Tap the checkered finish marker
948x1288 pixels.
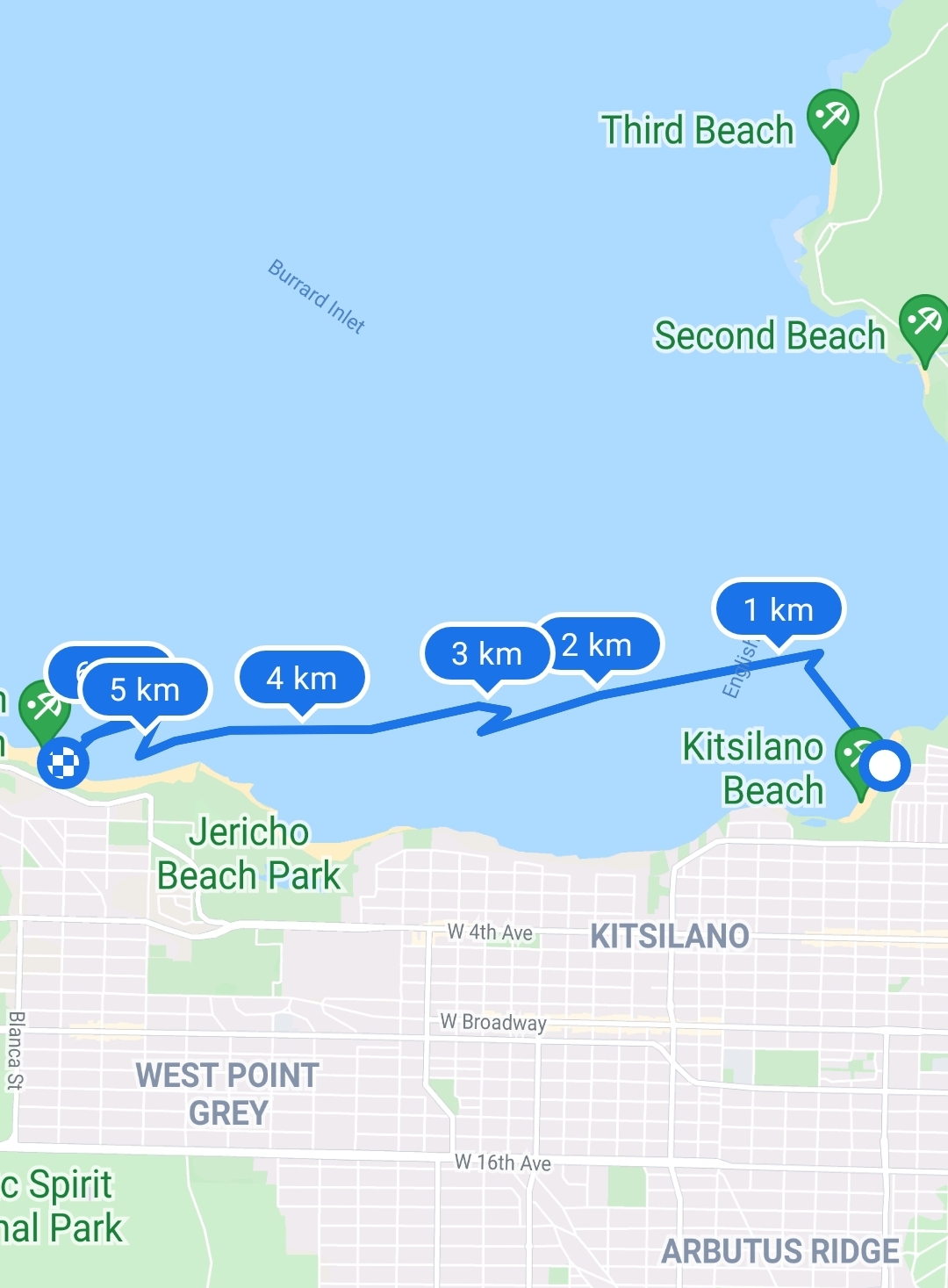pyautogui.click(x=63, y=762)
